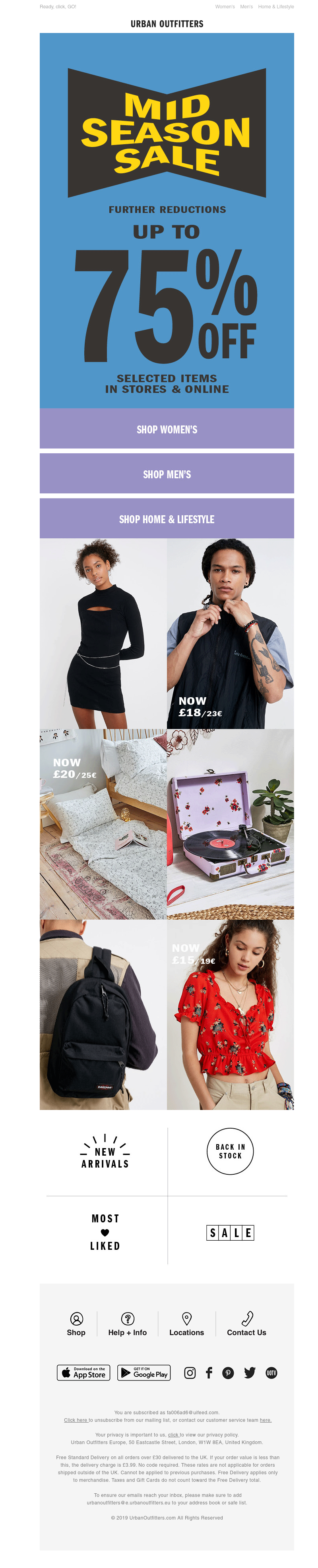Tap the boxed Sale tile
This screenshot has height=1568, width=318.
230,1233
